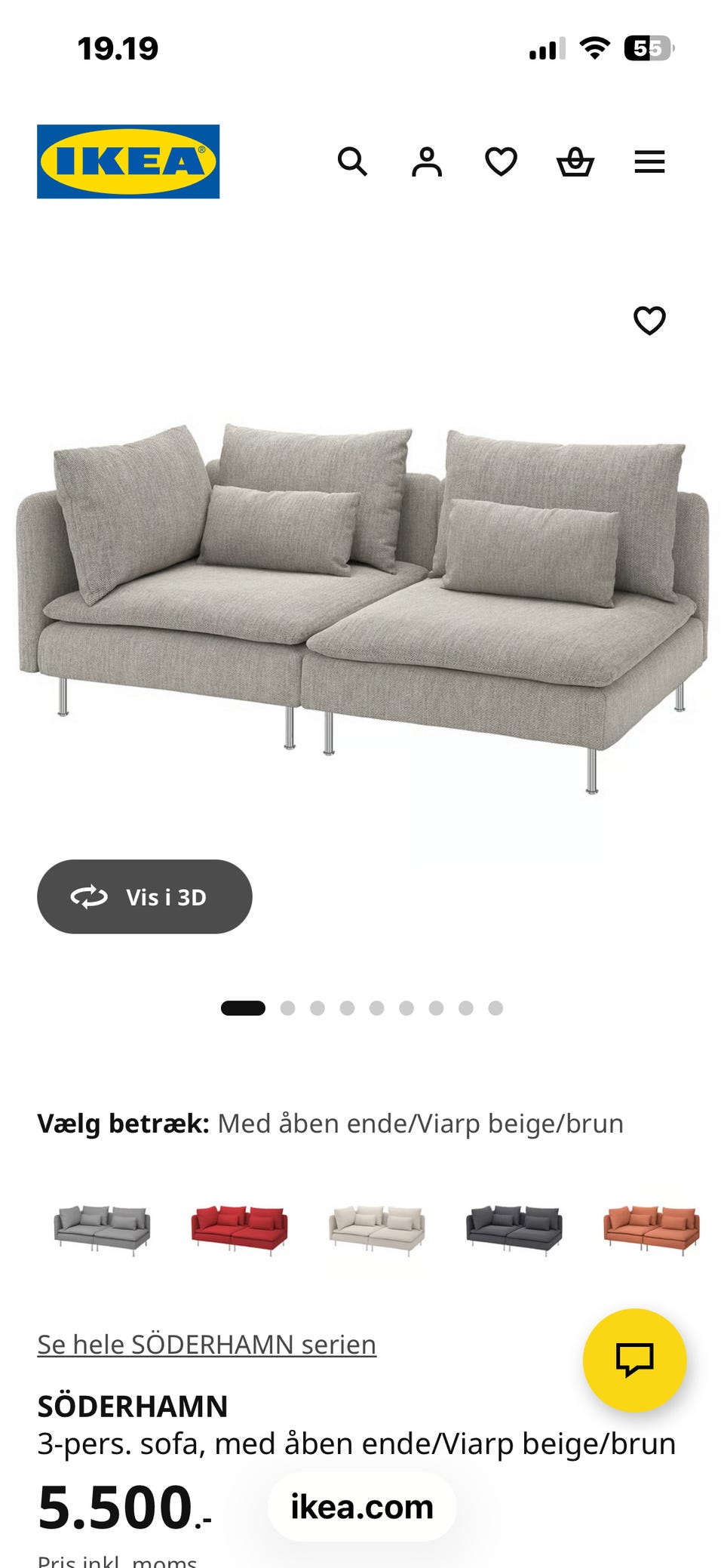Open your account profile
724x1568 pixels.
pyautogui.click(x=426, y=161)
